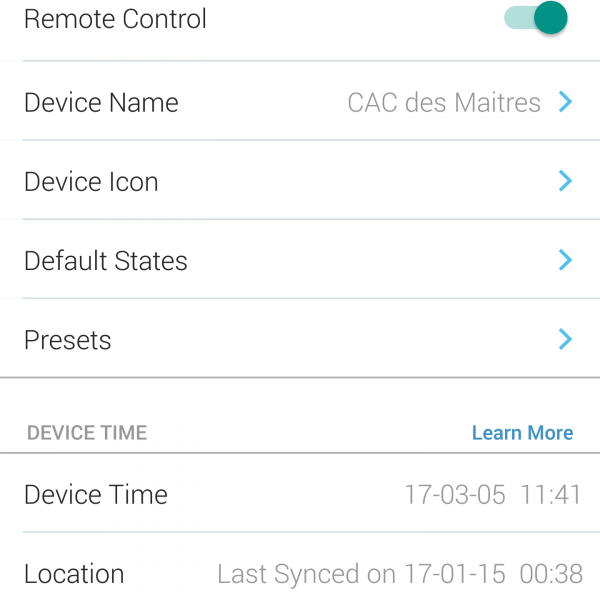Turn off the Remote Control switch
This screenshot has height=600, width=600.
(536, 18)
